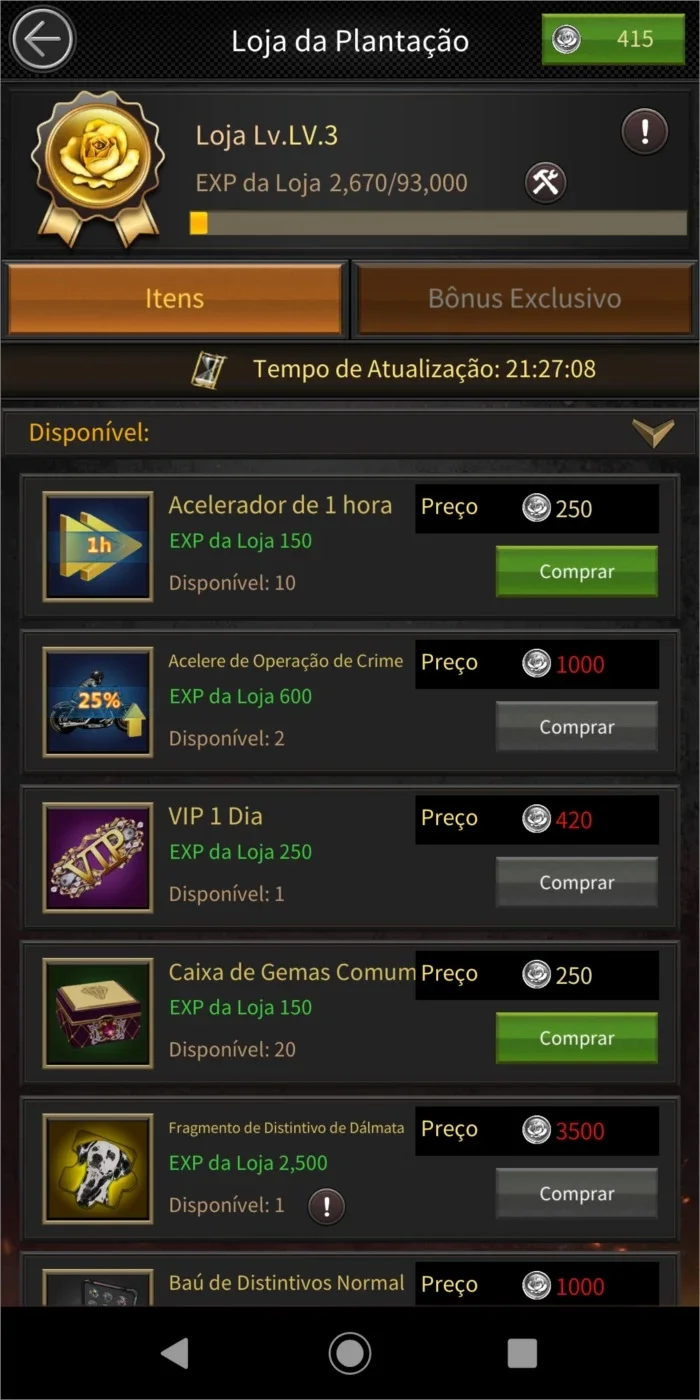
Task: Open system recent apps
Action: [x=522, y=1354]
